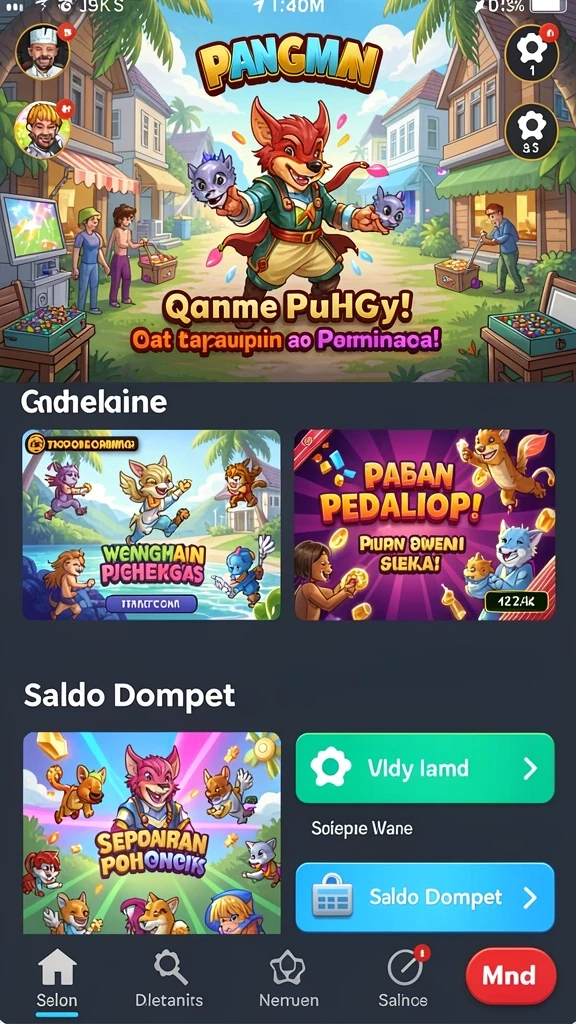Open the Salnoe tab with the red badge
This screenshot has width=576, height=1024.
coord(404,978)
